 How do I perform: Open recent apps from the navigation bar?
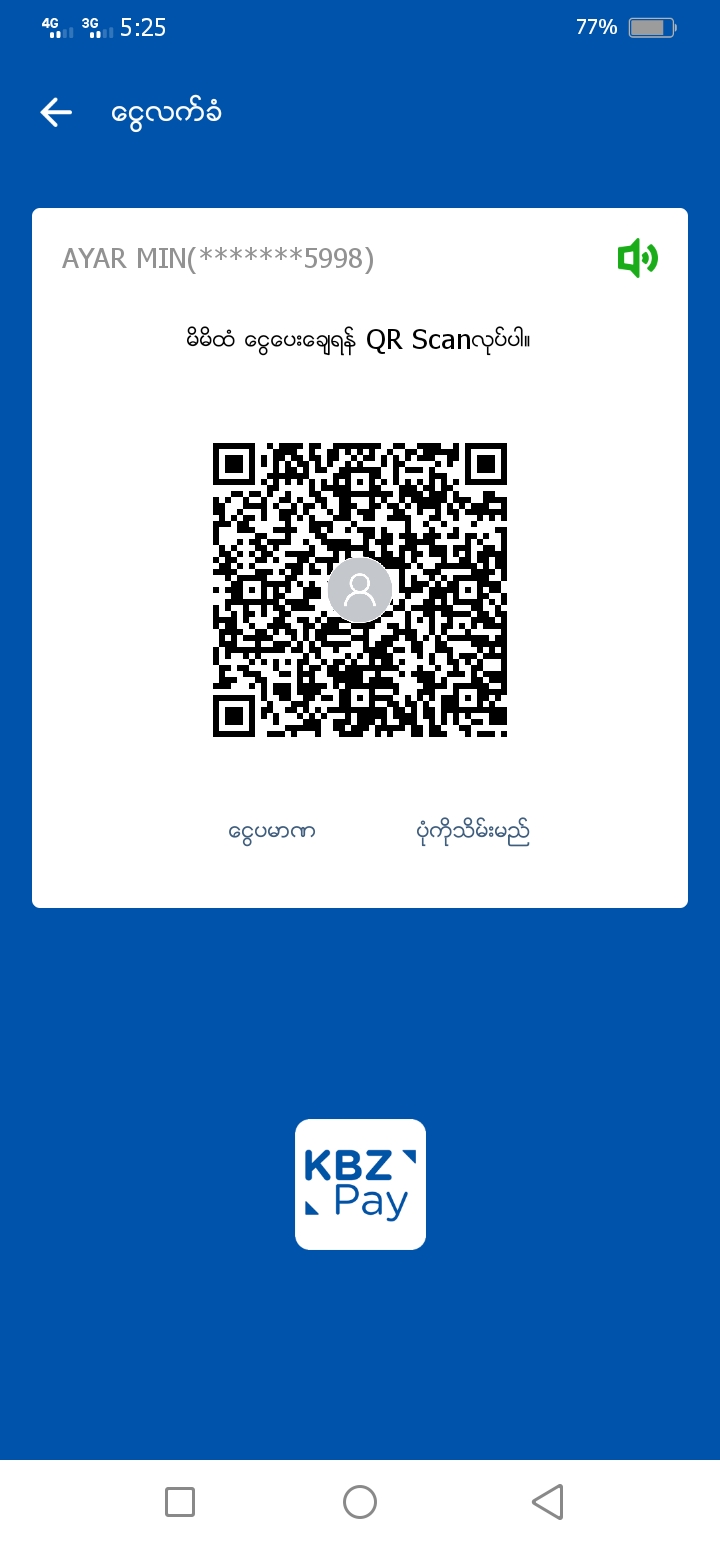click(180, 1501)
